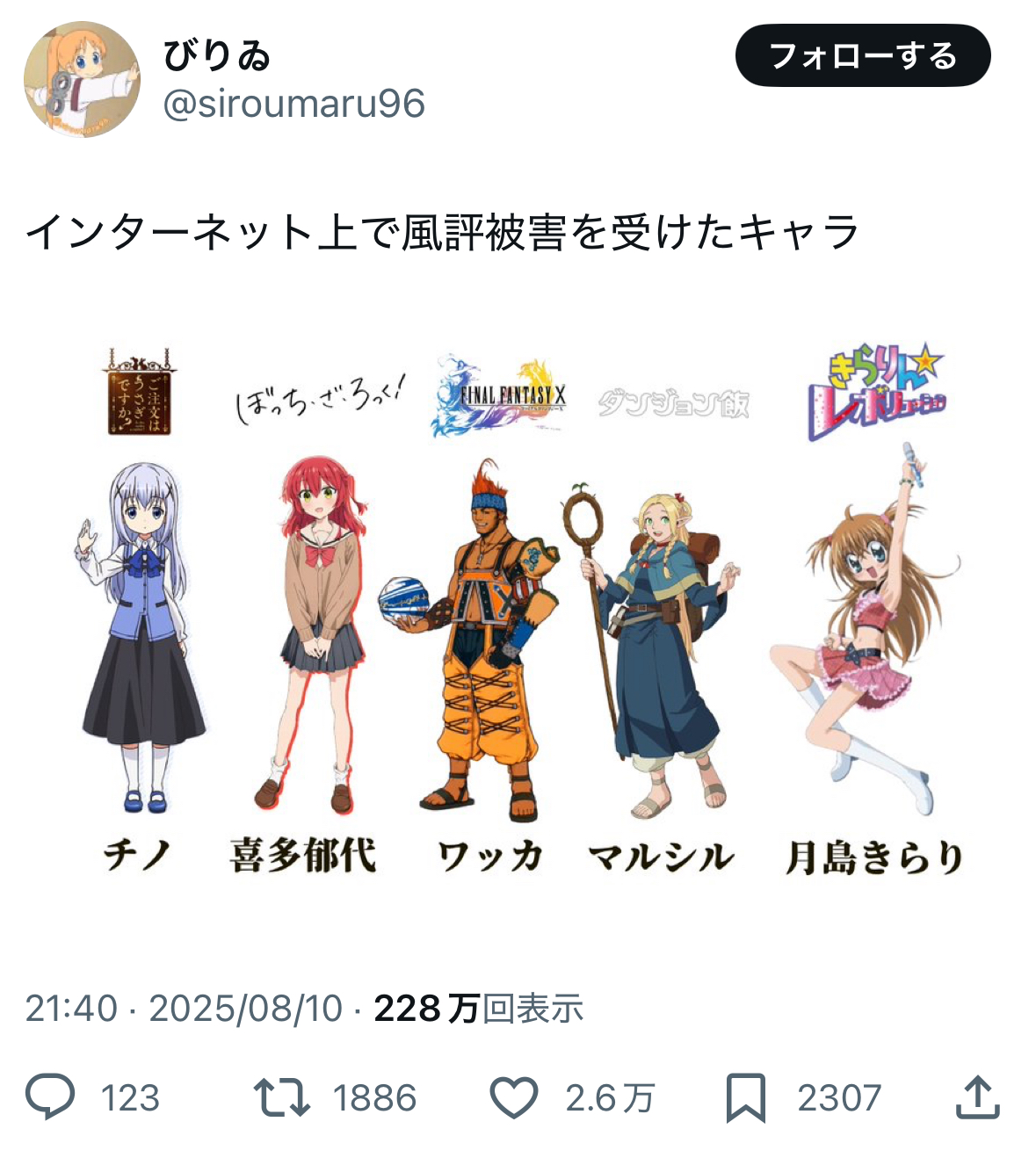Repost this tweet
The height and width of the screenshot is (1165, 1036).
(x=281, y=1097)
